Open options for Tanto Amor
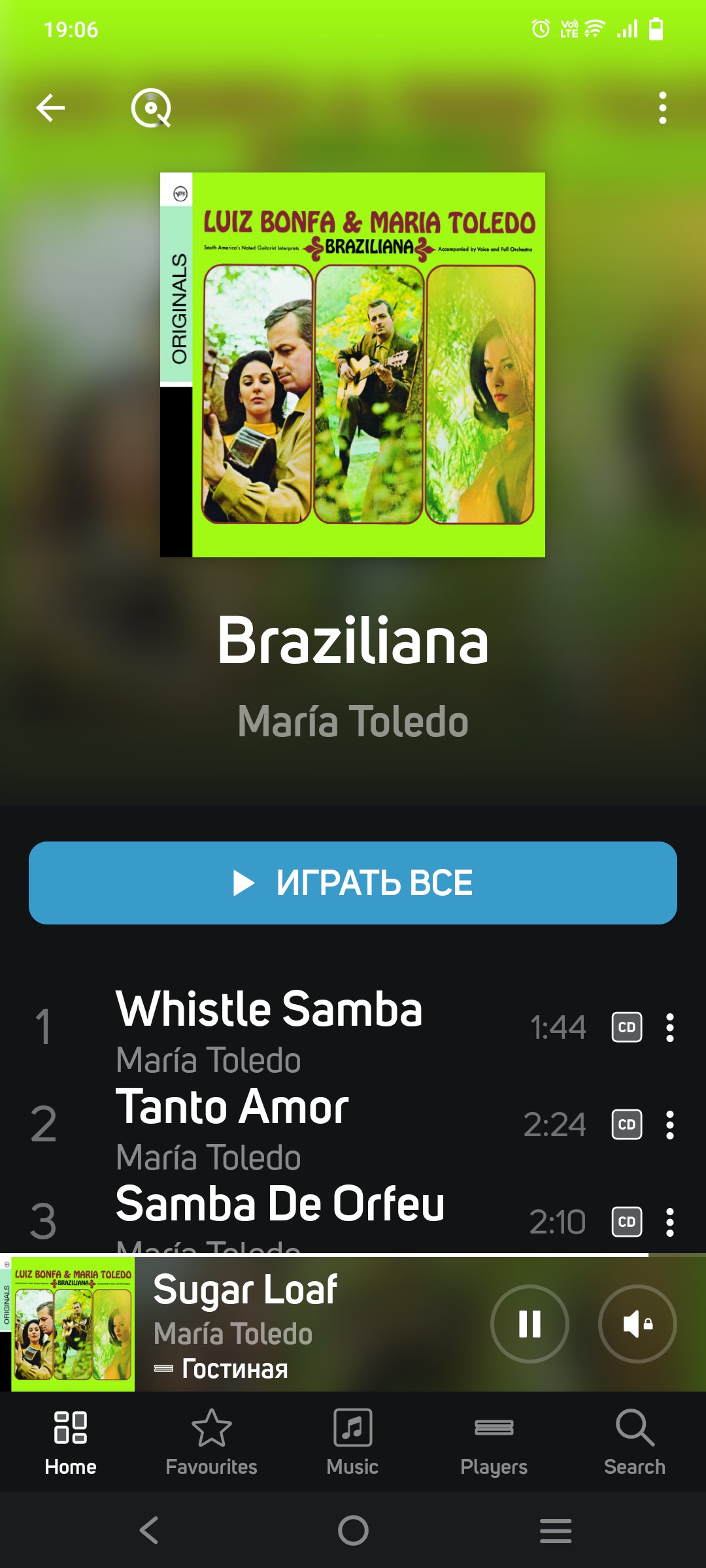Screen dimensions: 706x1568 pyautogui.click(x=669, y=1124)
